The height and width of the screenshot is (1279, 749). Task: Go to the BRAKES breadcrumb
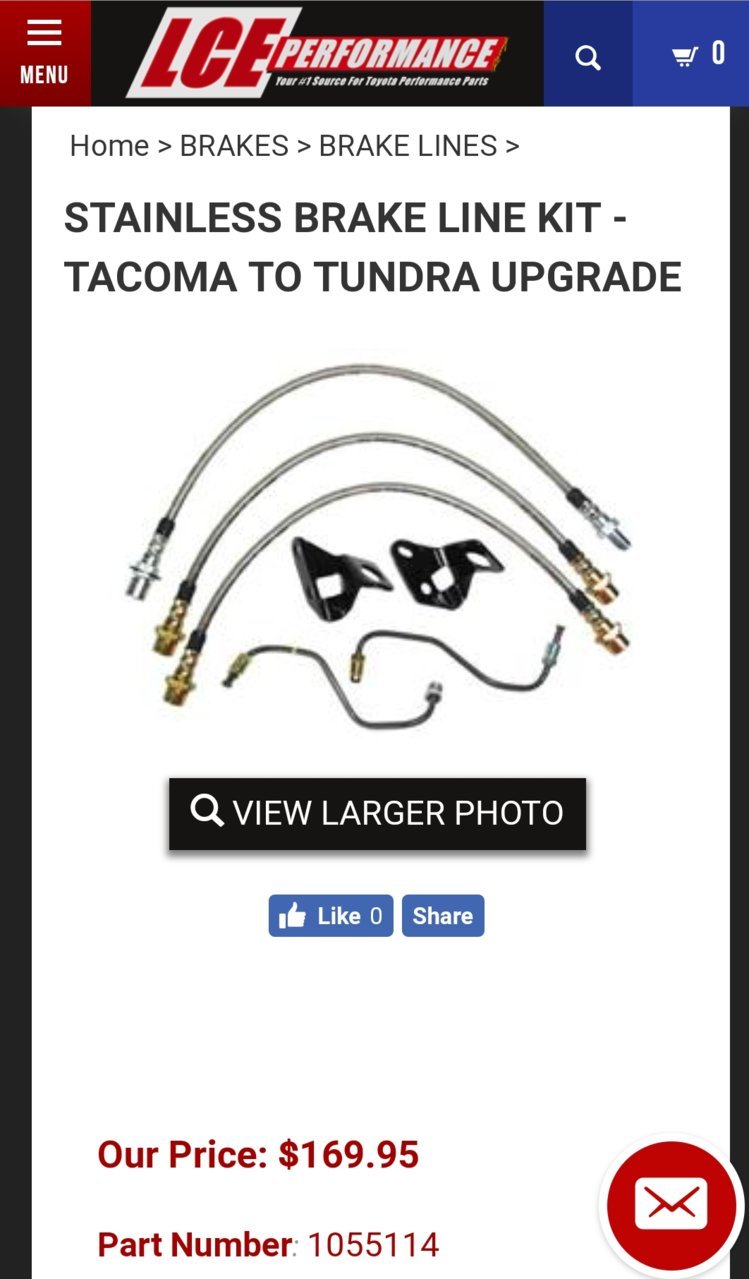[234, 146]
